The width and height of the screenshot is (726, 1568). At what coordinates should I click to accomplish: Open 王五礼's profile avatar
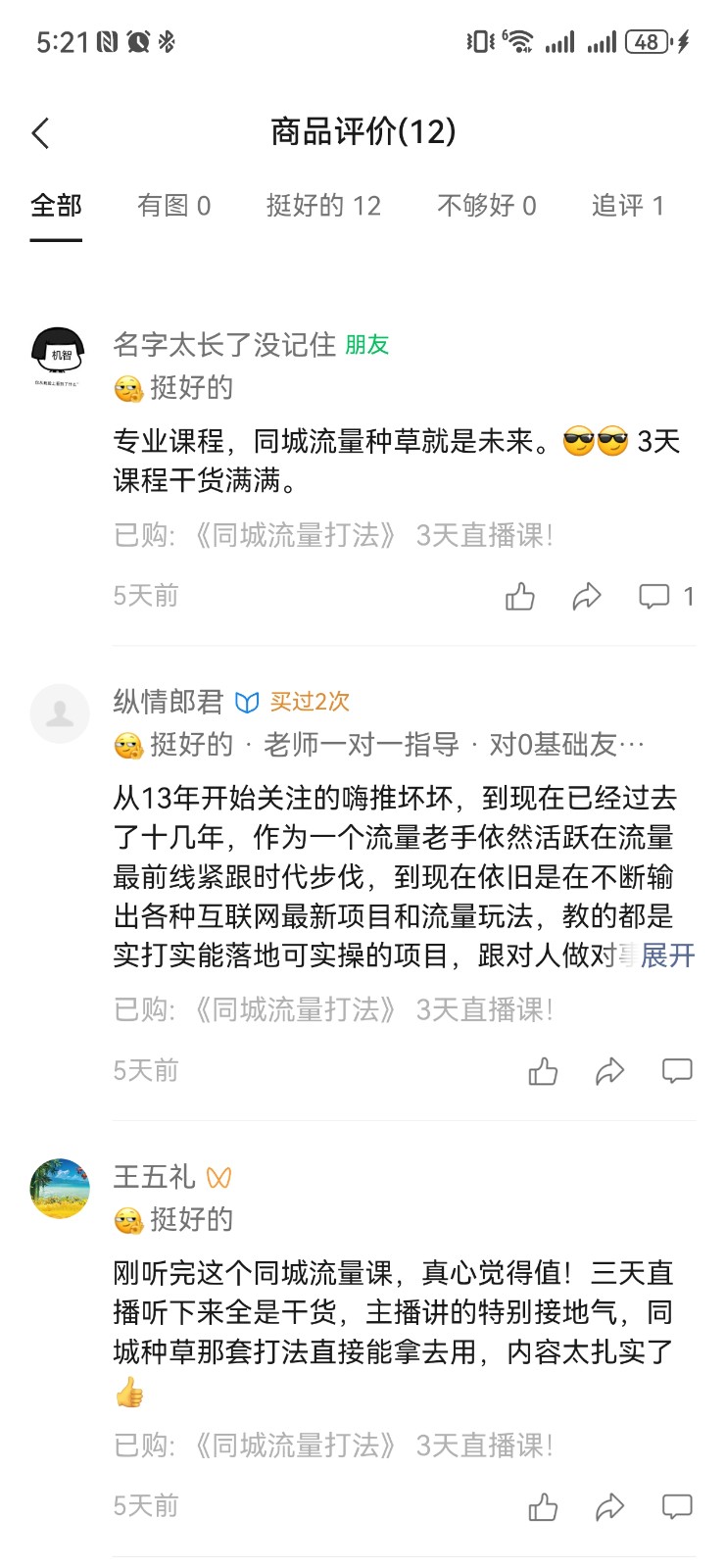[60, 1189]
